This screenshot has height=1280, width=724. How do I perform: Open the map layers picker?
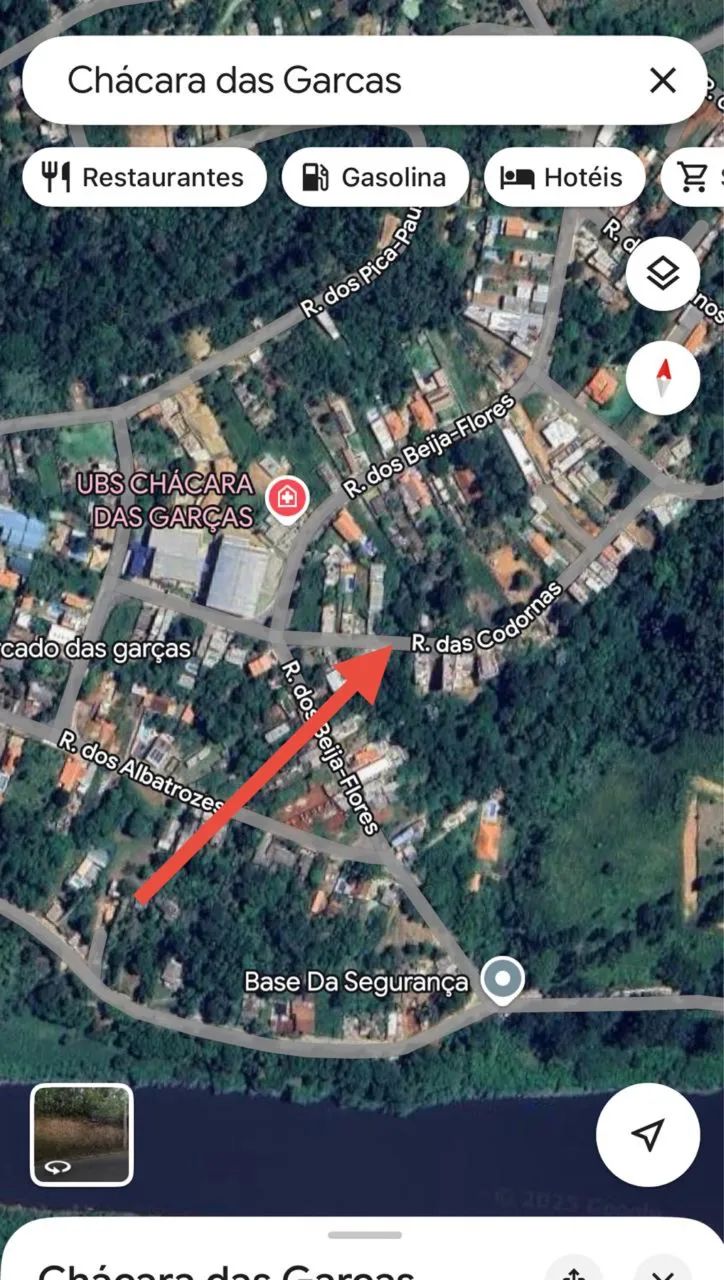(x=663, y=274)
